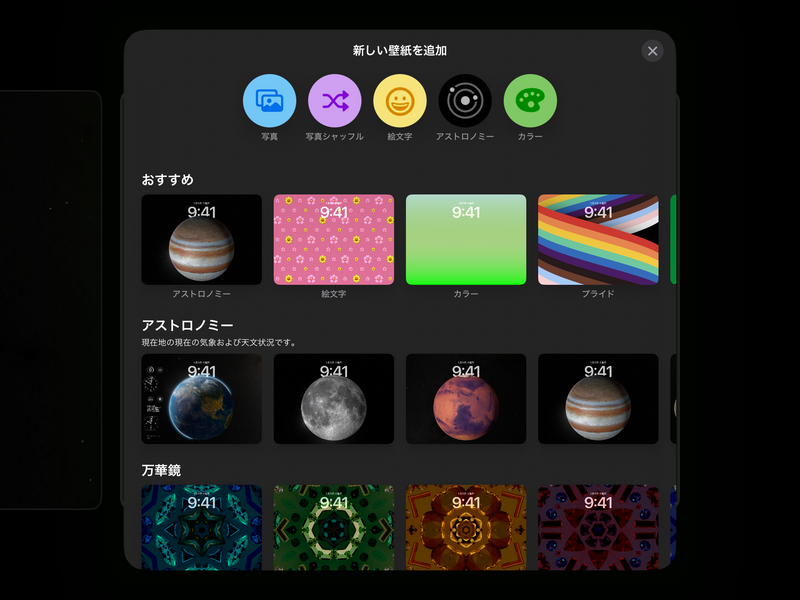This screenshot has width=800, height=600.
Task: Select the green kaleidoscope wallpaper
Action: pos(334,527)
